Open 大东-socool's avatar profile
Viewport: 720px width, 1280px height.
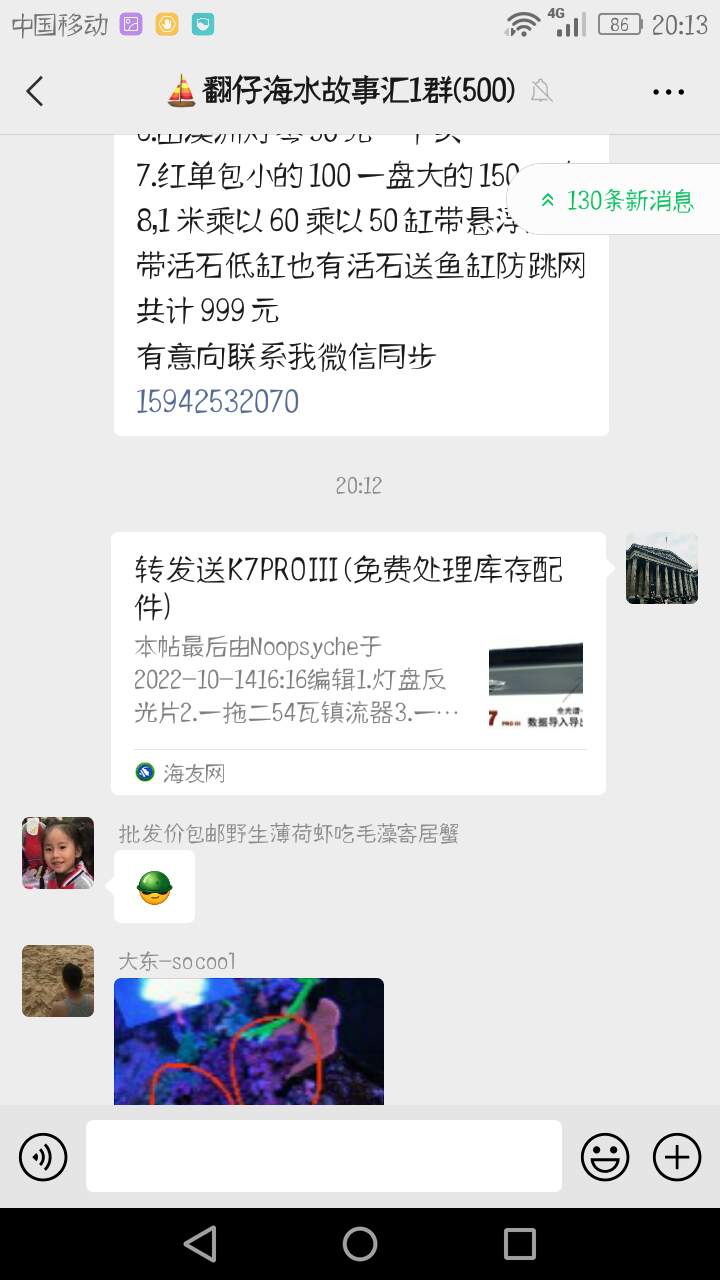coord(58,981)
